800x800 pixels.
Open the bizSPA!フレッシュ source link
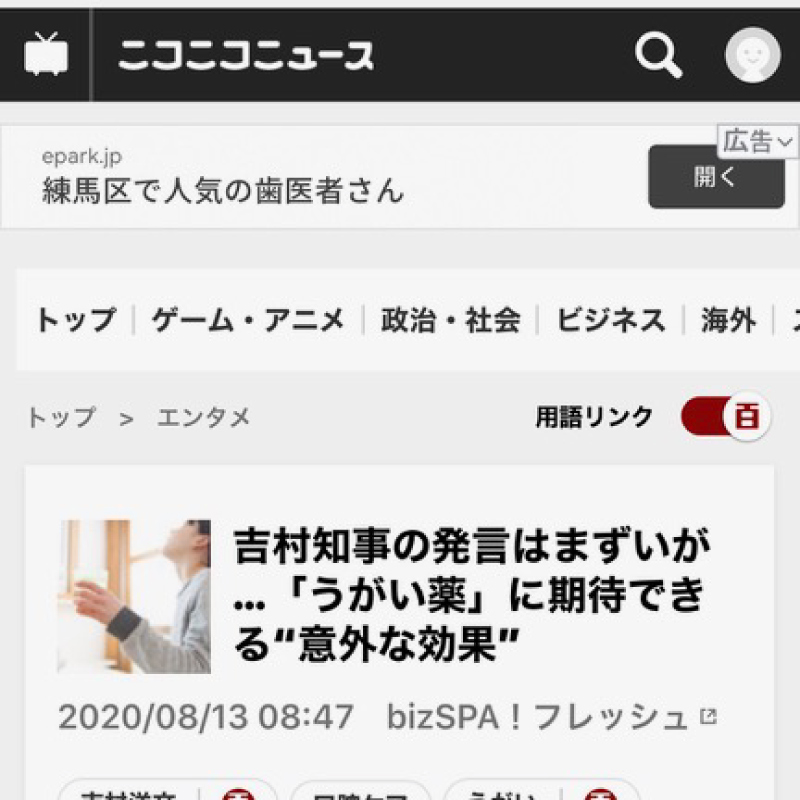point(551,716)
